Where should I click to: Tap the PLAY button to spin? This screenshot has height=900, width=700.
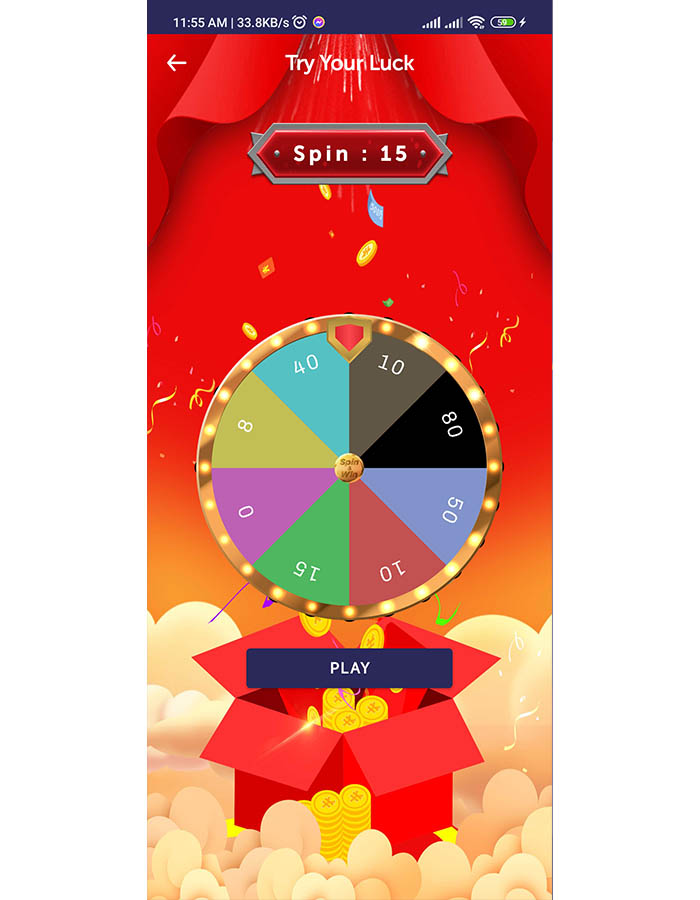click(349, 668)
